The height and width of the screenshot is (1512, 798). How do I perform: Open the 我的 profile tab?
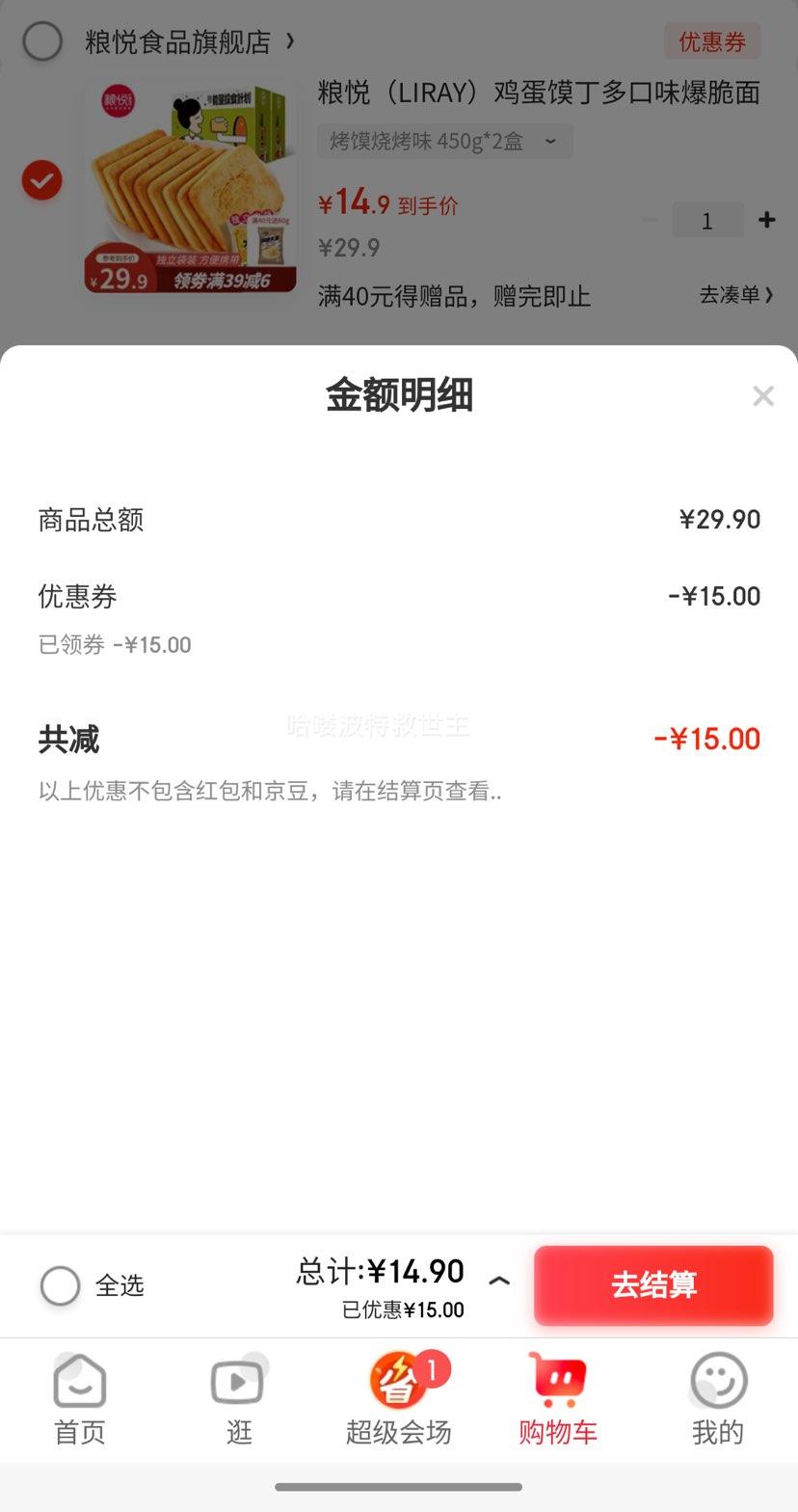click(x=717, y=1398)
